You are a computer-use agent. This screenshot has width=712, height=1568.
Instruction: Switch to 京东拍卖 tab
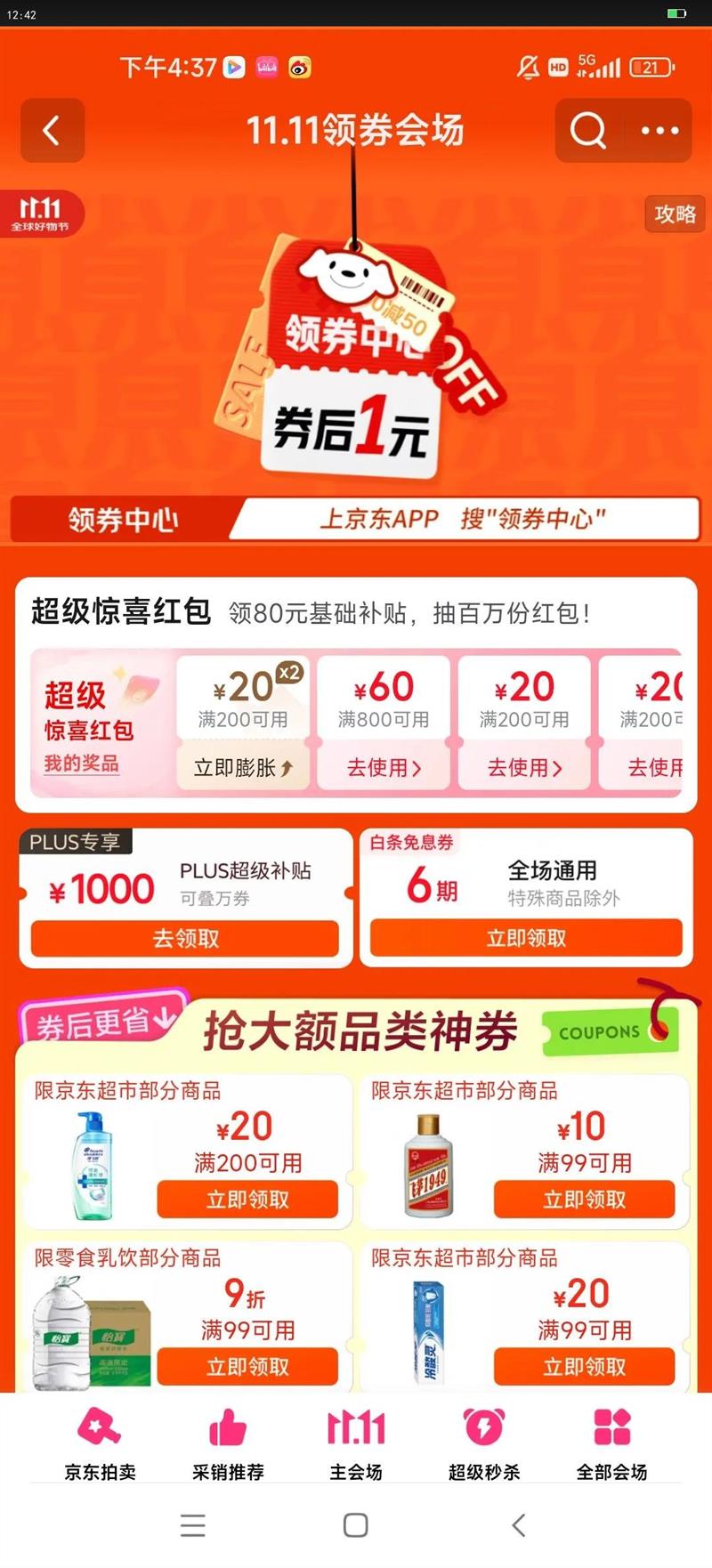100,1443
